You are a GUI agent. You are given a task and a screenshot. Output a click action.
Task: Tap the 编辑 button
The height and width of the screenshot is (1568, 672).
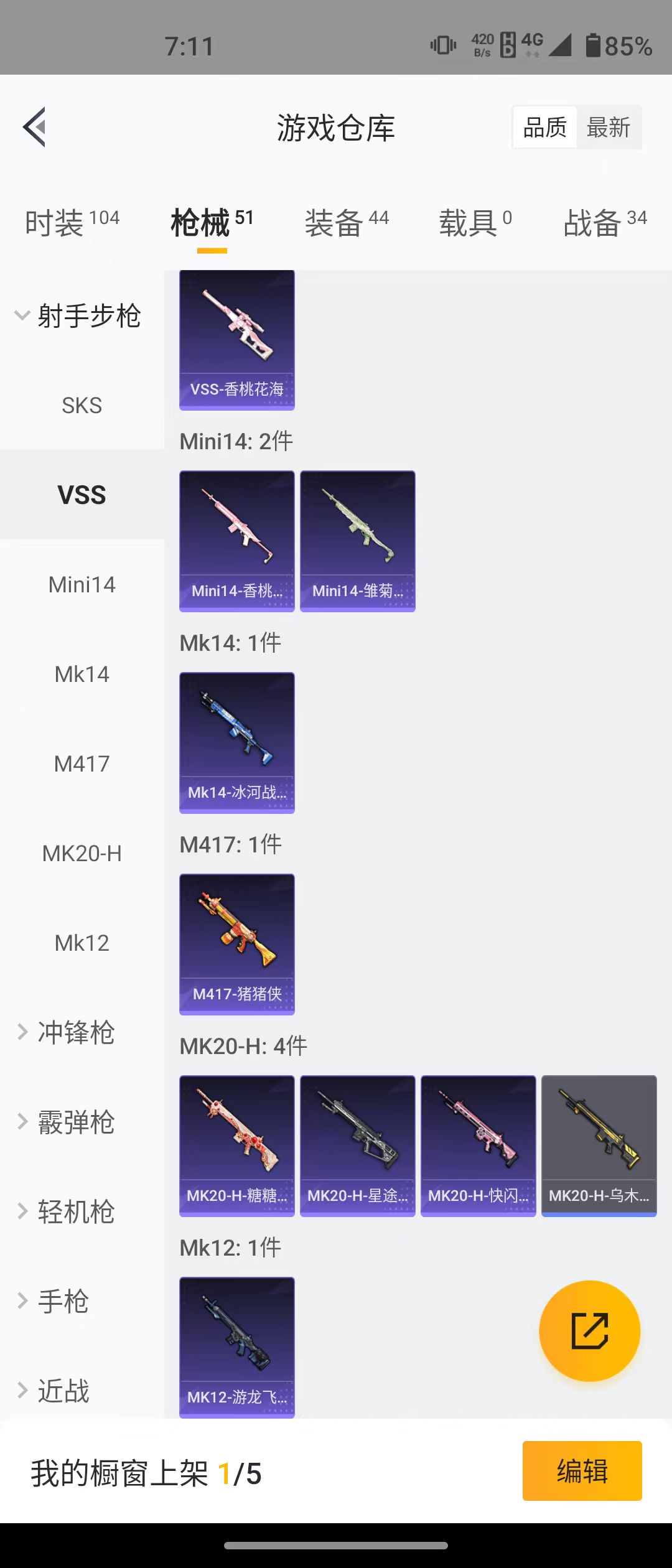coord(582,1471)
